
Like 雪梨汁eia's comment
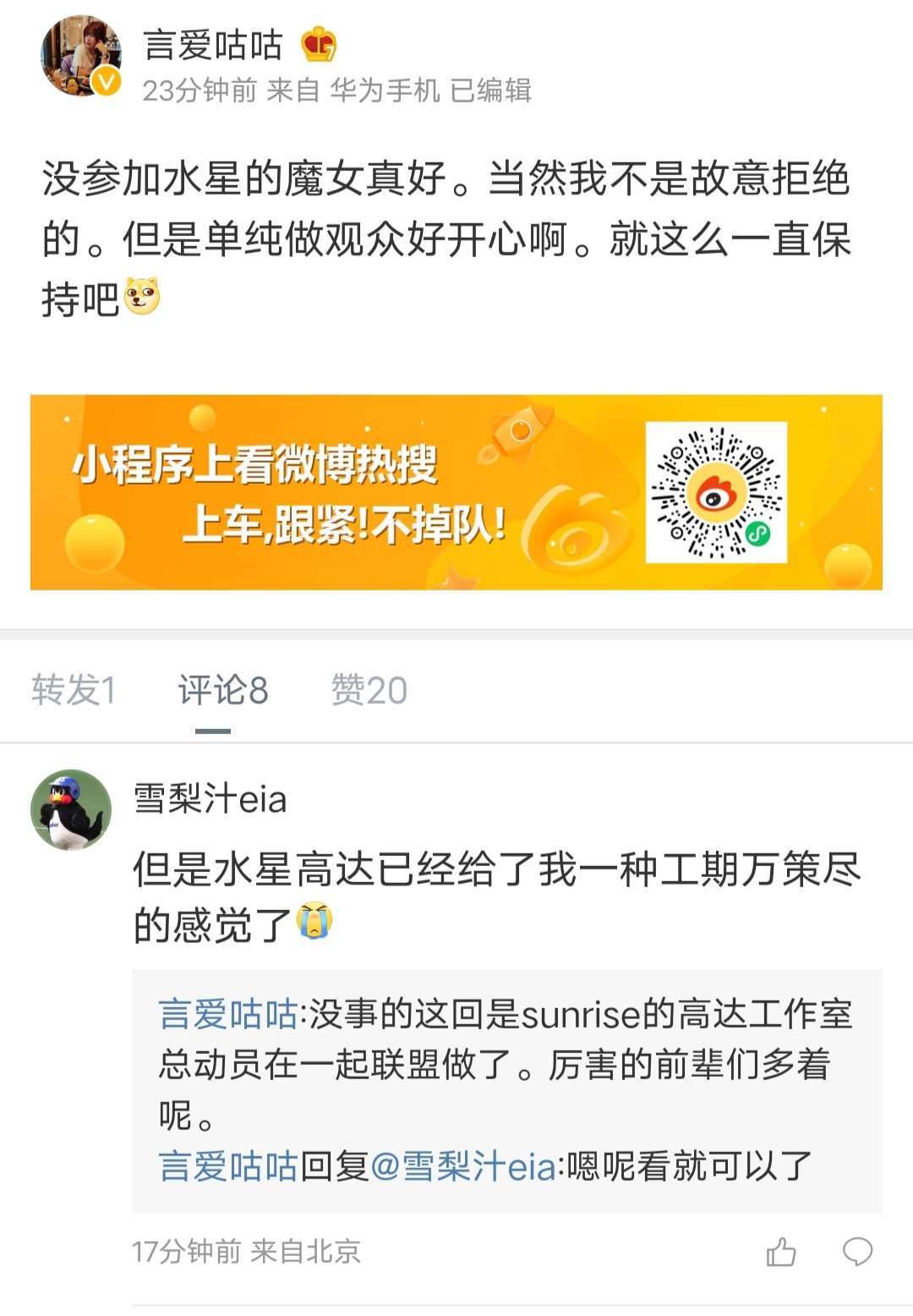780,1252
